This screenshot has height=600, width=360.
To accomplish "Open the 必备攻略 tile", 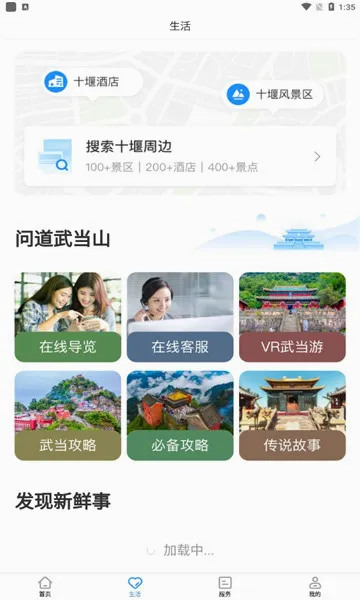I will 180,416.
